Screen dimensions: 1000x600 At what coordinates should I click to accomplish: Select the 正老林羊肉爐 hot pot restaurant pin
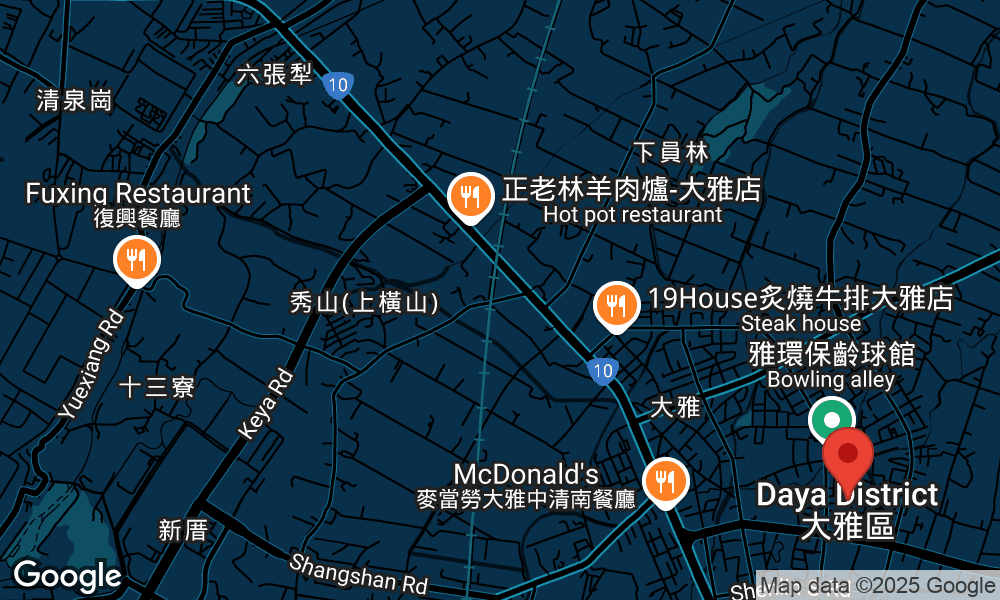pyautogui.click(x=468, y=196)
